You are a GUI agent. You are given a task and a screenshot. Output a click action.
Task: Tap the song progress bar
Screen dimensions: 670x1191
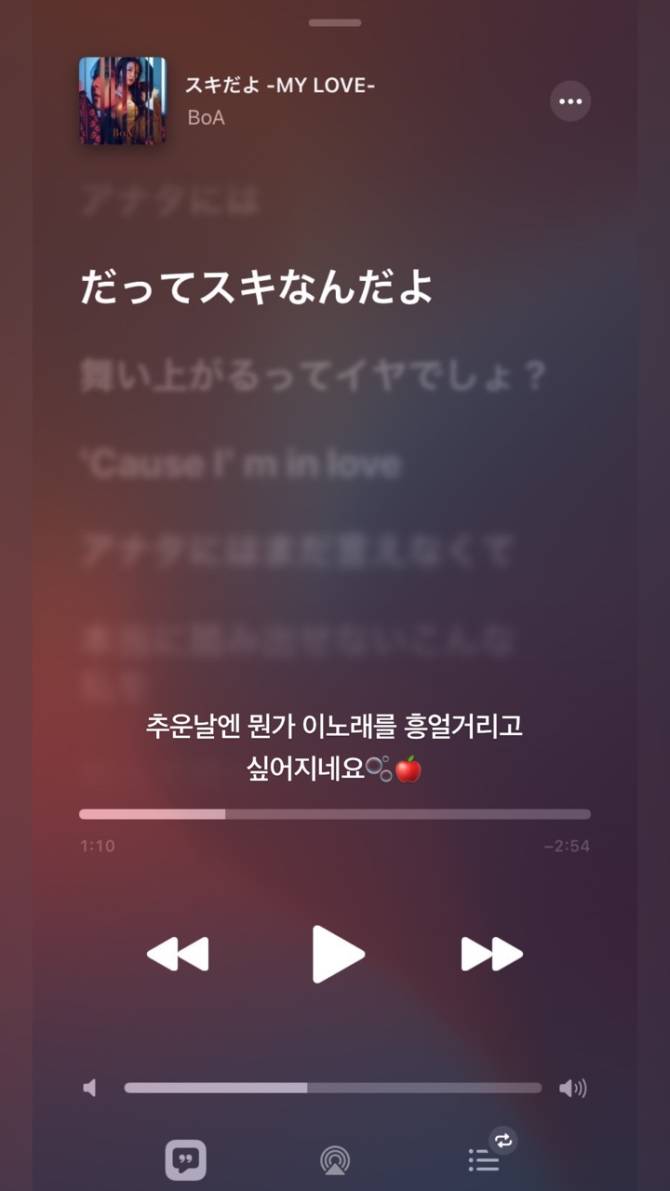(x=334, y=814)
